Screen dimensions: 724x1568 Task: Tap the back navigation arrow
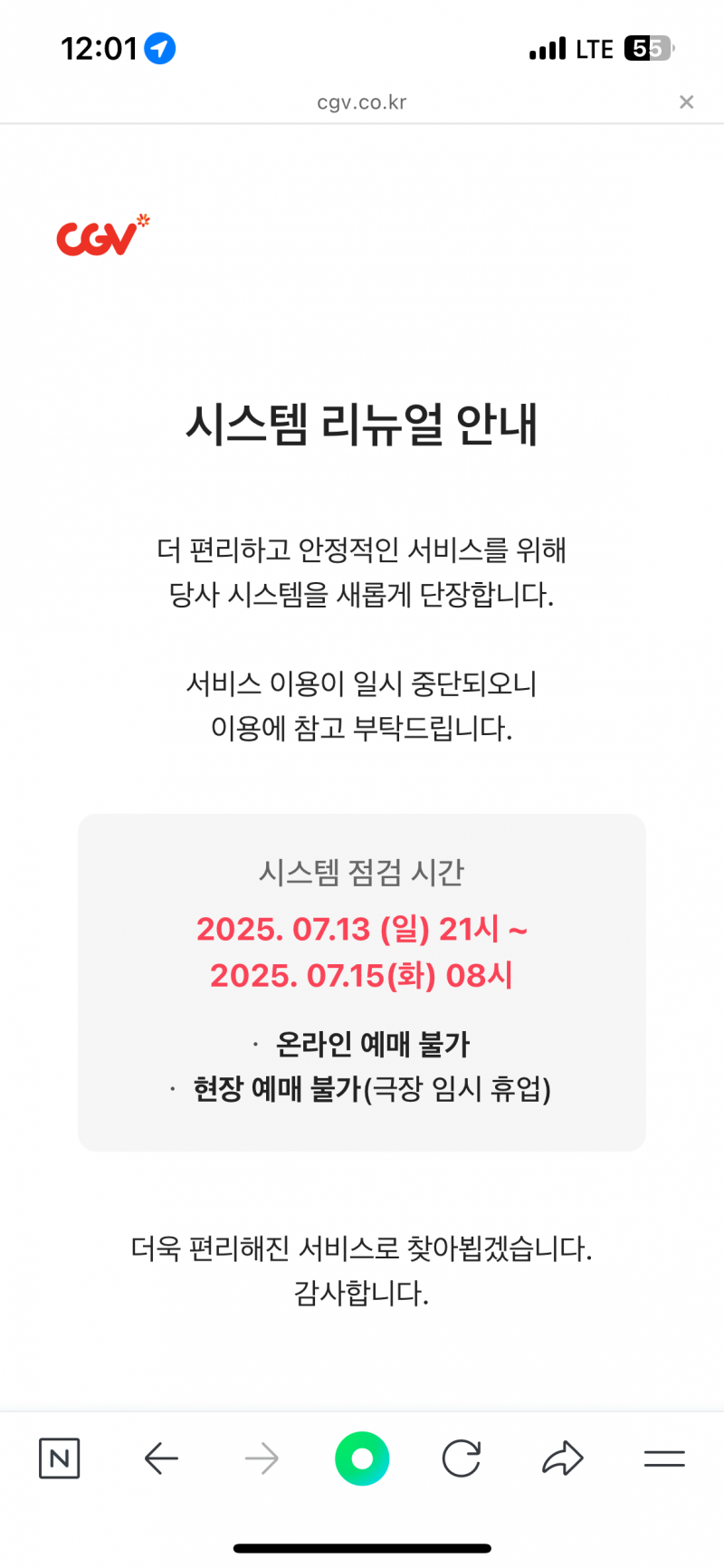pyautogui.click(x=161, y=1458)
